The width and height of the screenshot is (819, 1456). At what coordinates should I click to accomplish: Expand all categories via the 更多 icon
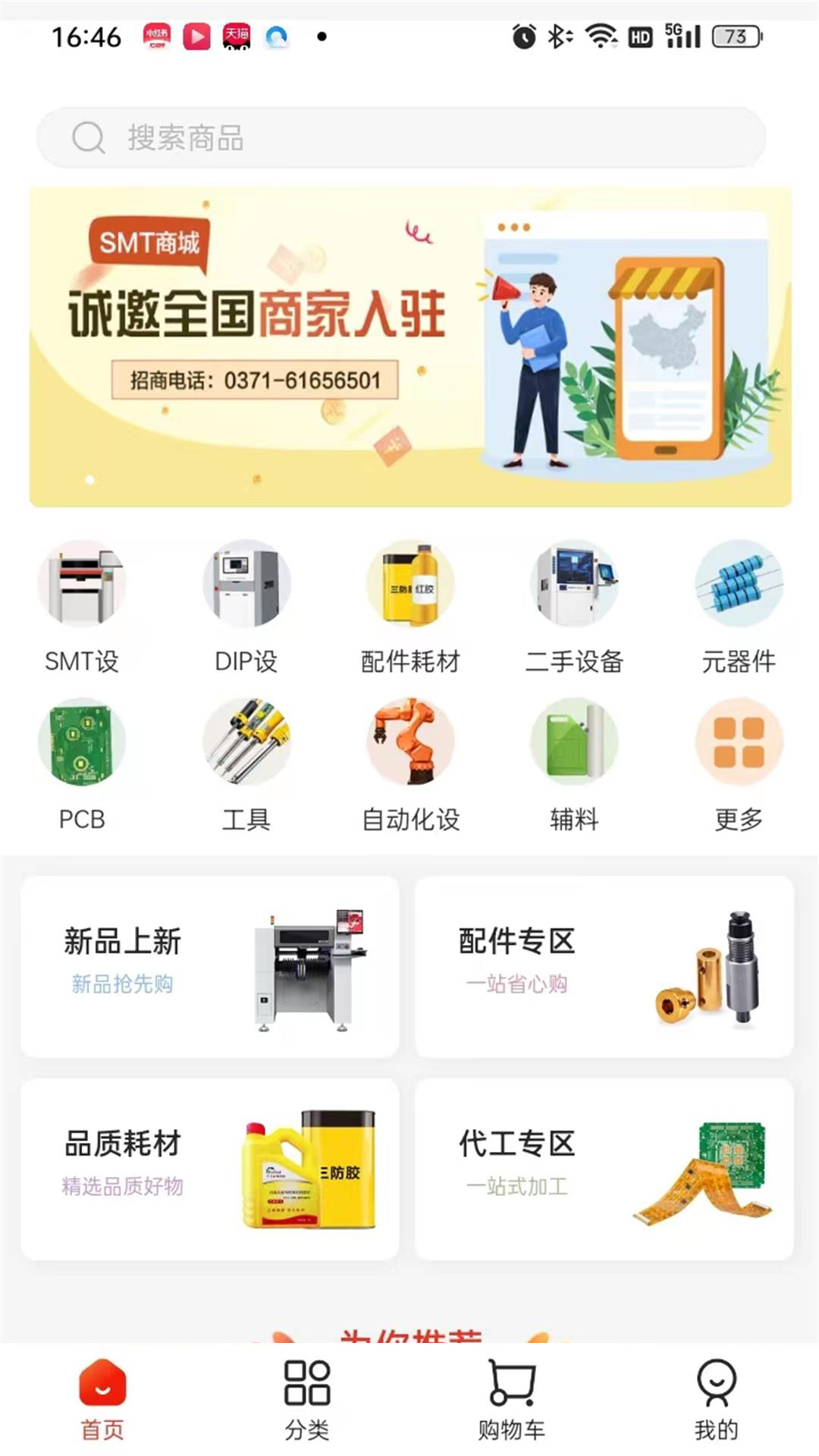pyautogui.click(x=737, y=755)
